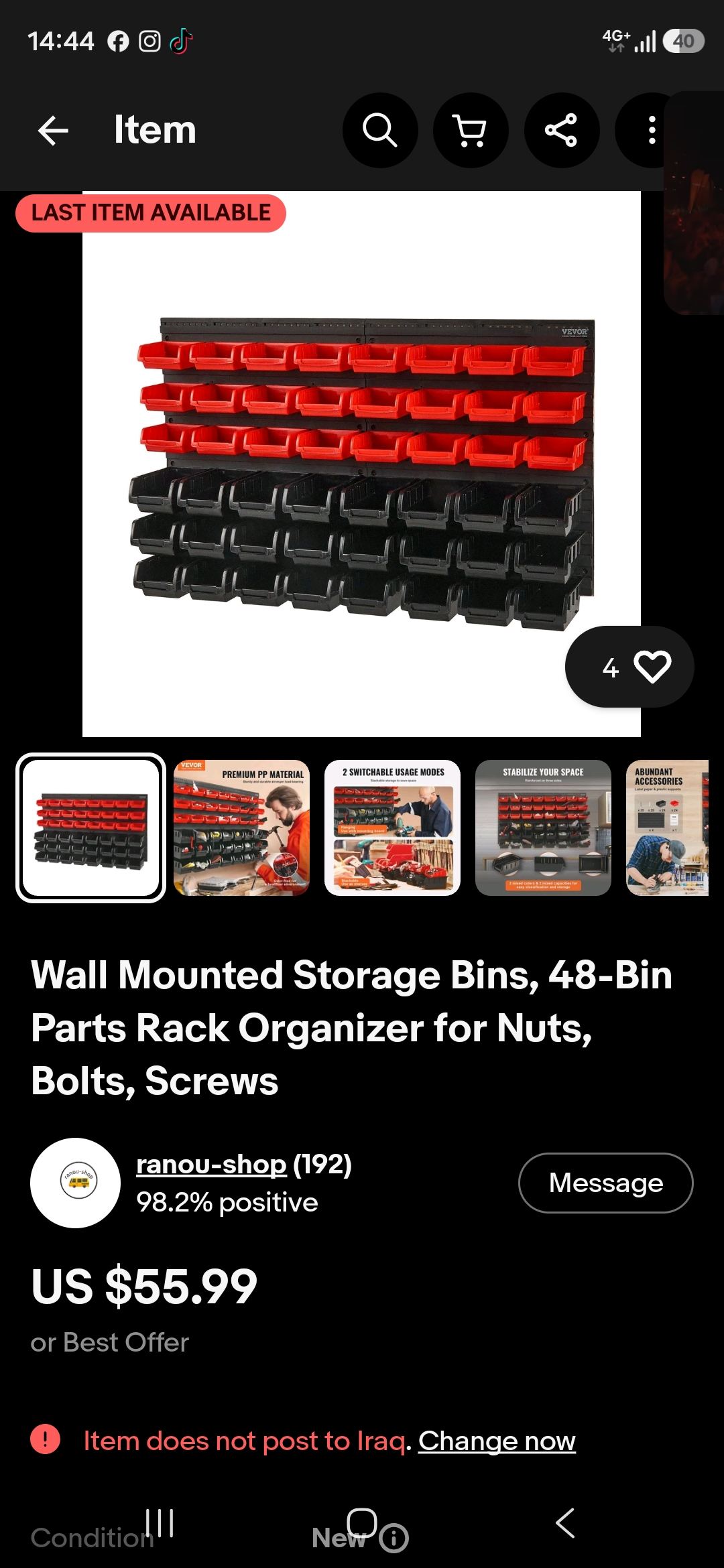
Task: Message the seller
Action: coord(606,1183)
